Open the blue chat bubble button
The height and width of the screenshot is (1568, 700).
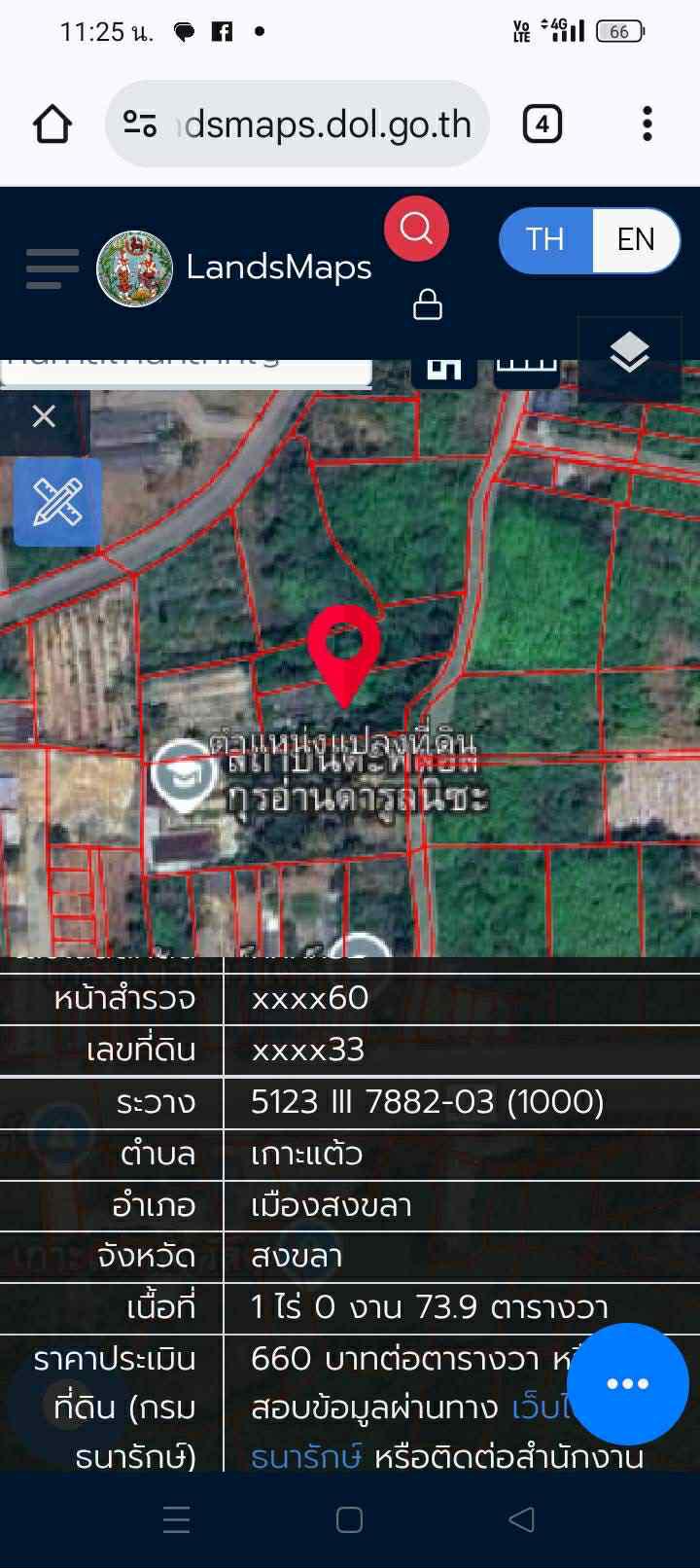(x=627, y=1383)
